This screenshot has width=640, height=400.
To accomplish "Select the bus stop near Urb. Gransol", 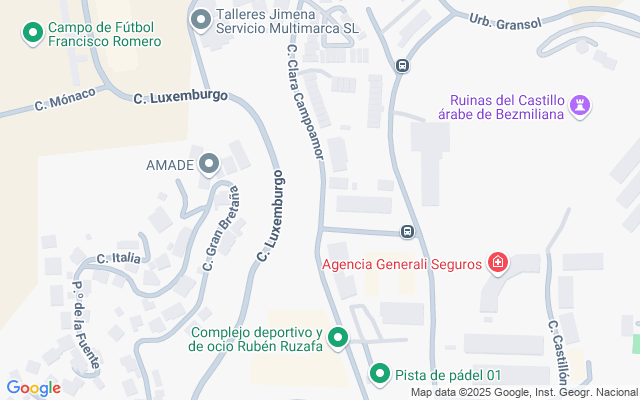I will [x=402, y=66].
